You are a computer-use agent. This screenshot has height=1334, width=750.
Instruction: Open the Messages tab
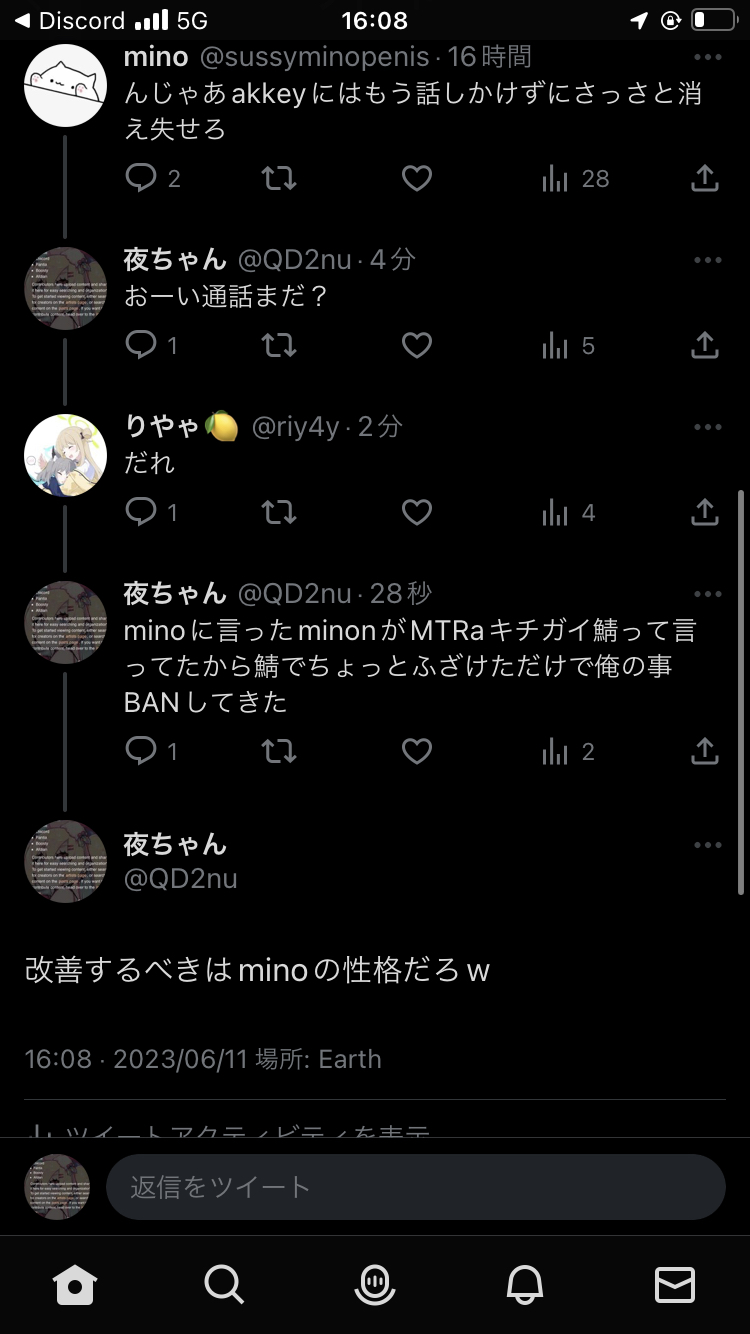click(674, 1284)
